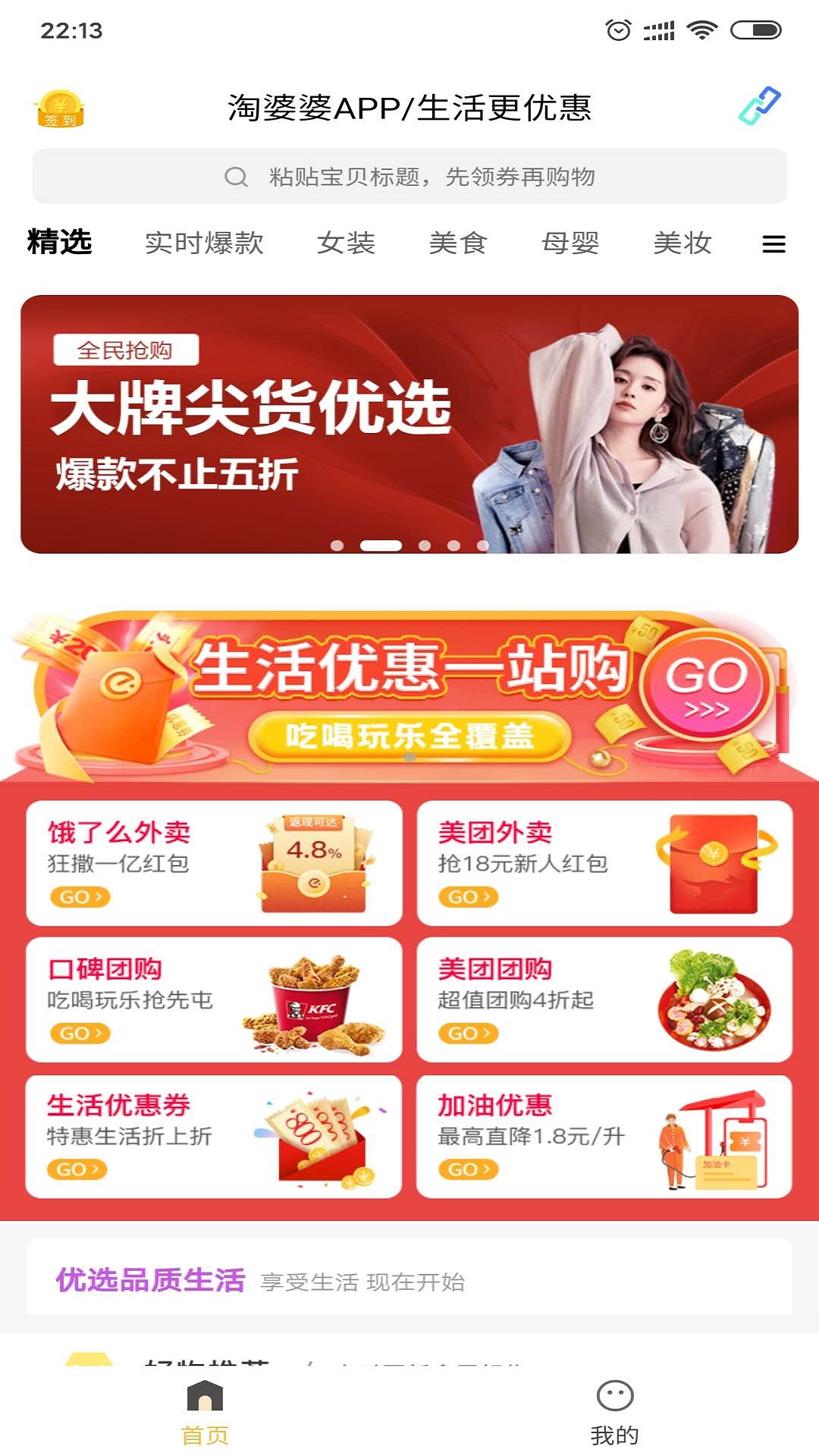Open the 美团外卖 red packet card
The image size is (819, 1456).
click(x=604, y=863)
